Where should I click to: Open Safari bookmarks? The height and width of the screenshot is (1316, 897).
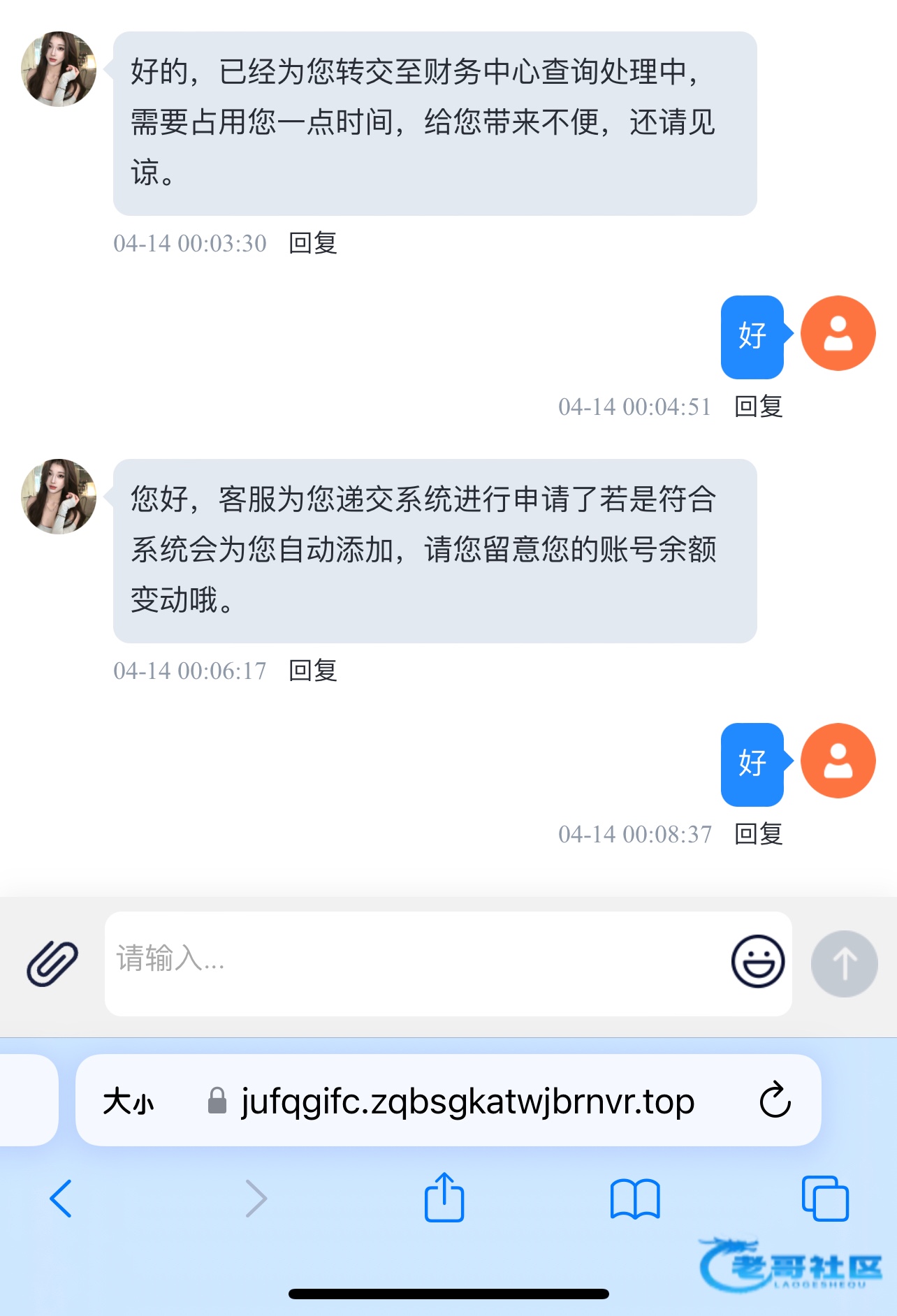[634, 1199]
